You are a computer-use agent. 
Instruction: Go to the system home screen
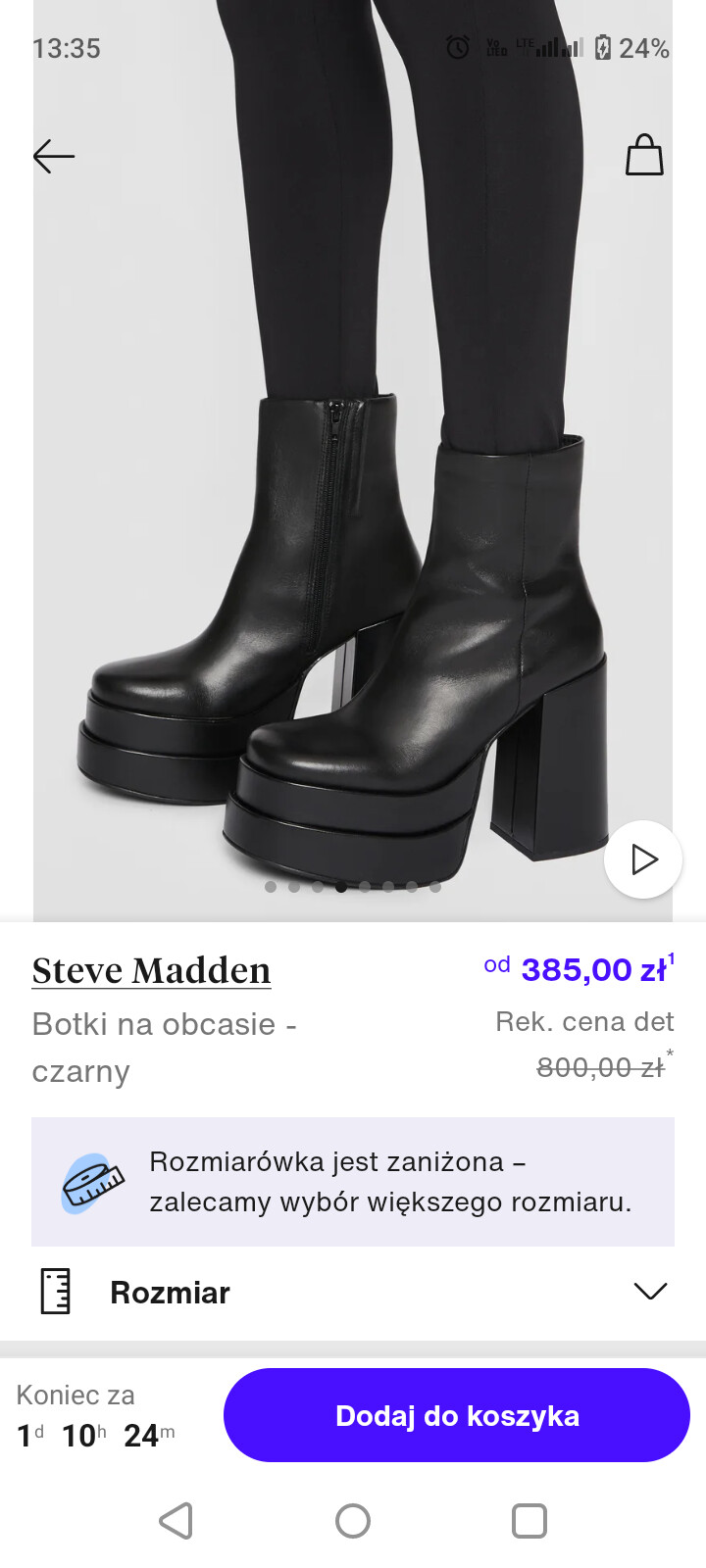coord(353,1521)
